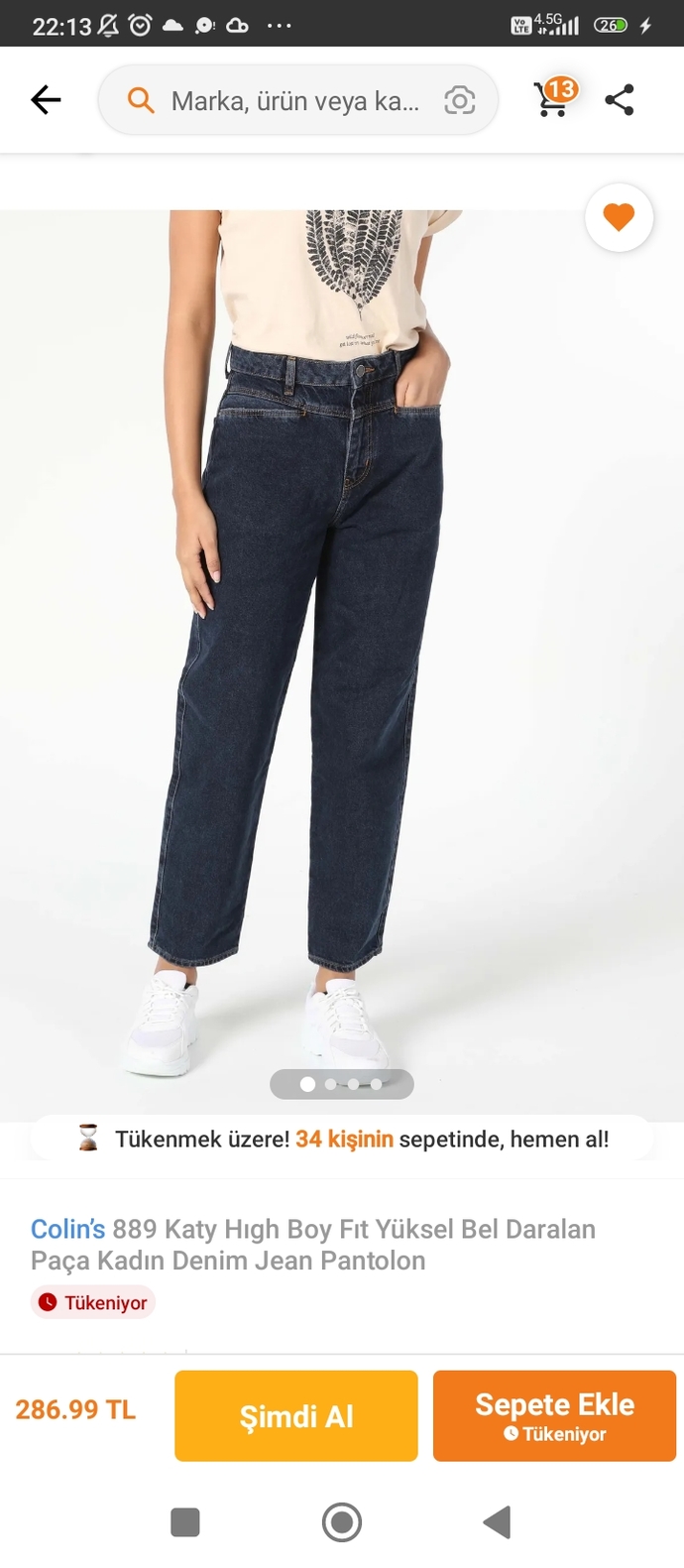Open the shopping cart with 13 items
The height and width of the screenshot is (1568, 684).
pyautogui.click(x=555, y=97)
